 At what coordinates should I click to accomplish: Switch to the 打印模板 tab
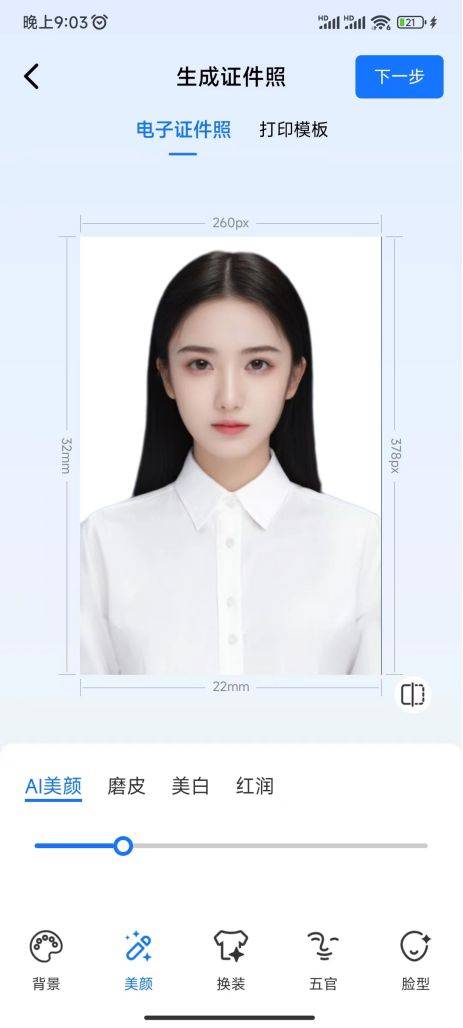coord(293,129)
